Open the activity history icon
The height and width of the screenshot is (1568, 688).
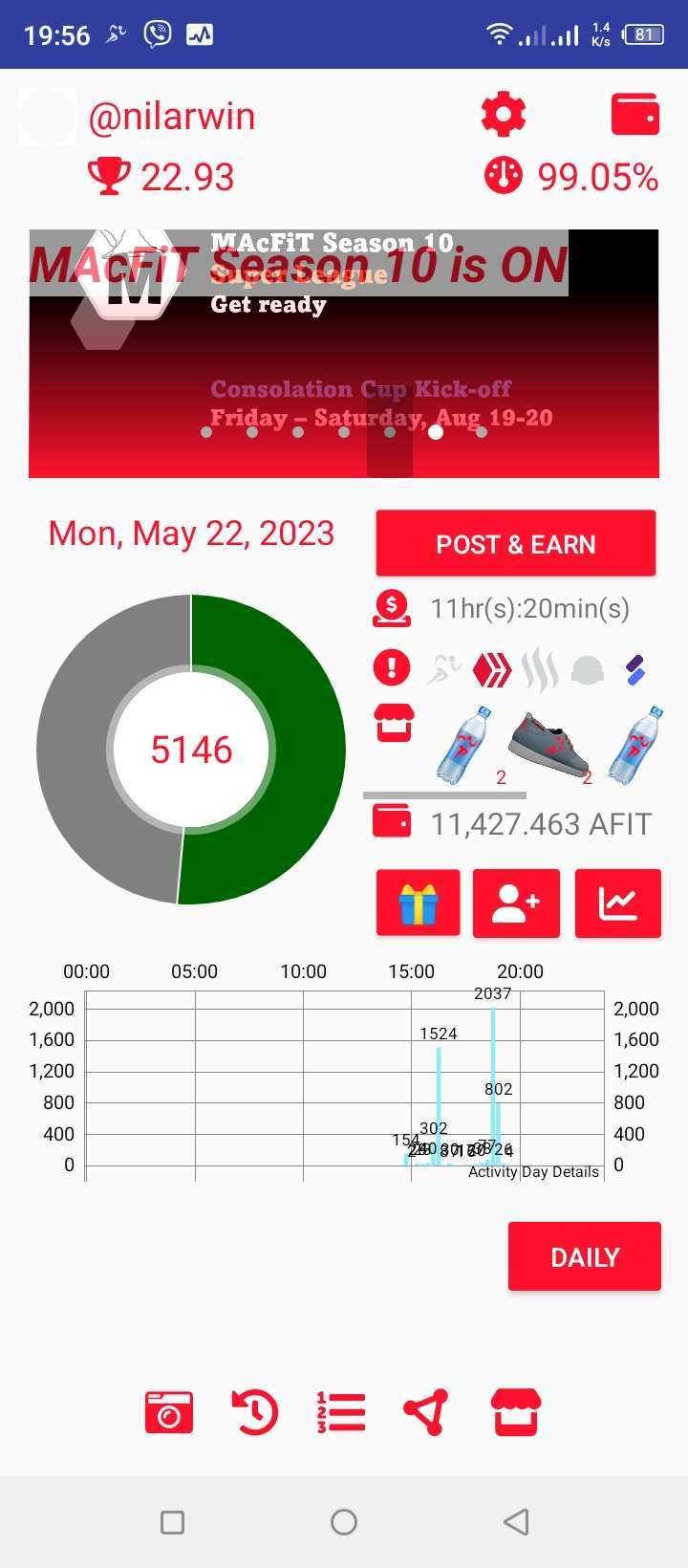(255, 1412)
